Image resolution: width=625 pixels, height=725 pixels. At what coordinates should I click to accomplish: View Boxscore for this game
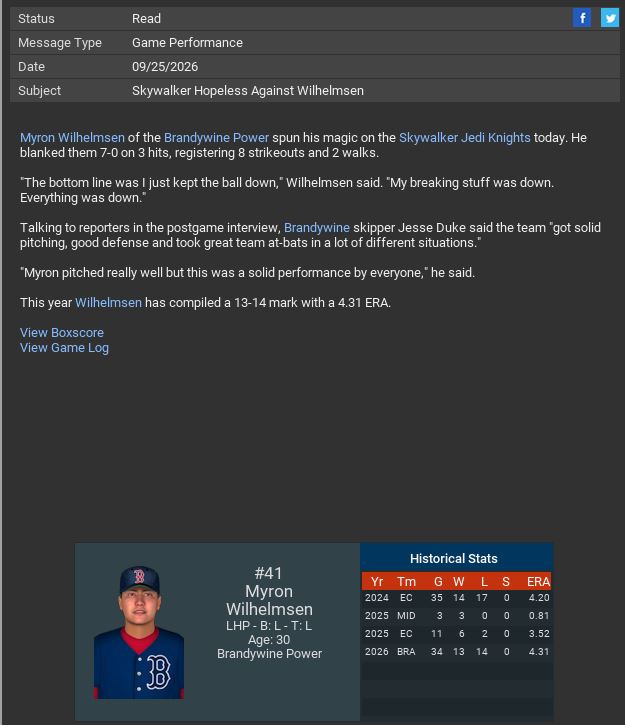[x=62, y=333]
